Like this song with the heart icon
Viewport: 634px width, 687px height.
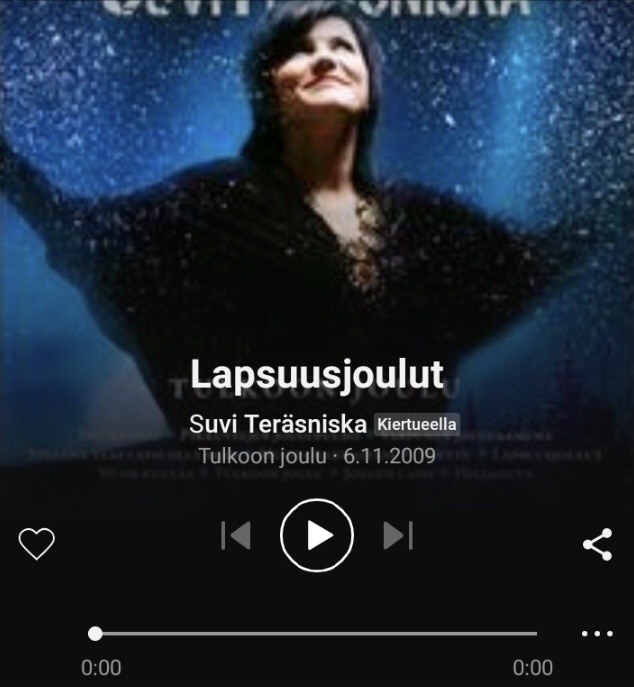click(x=37, y=544)
